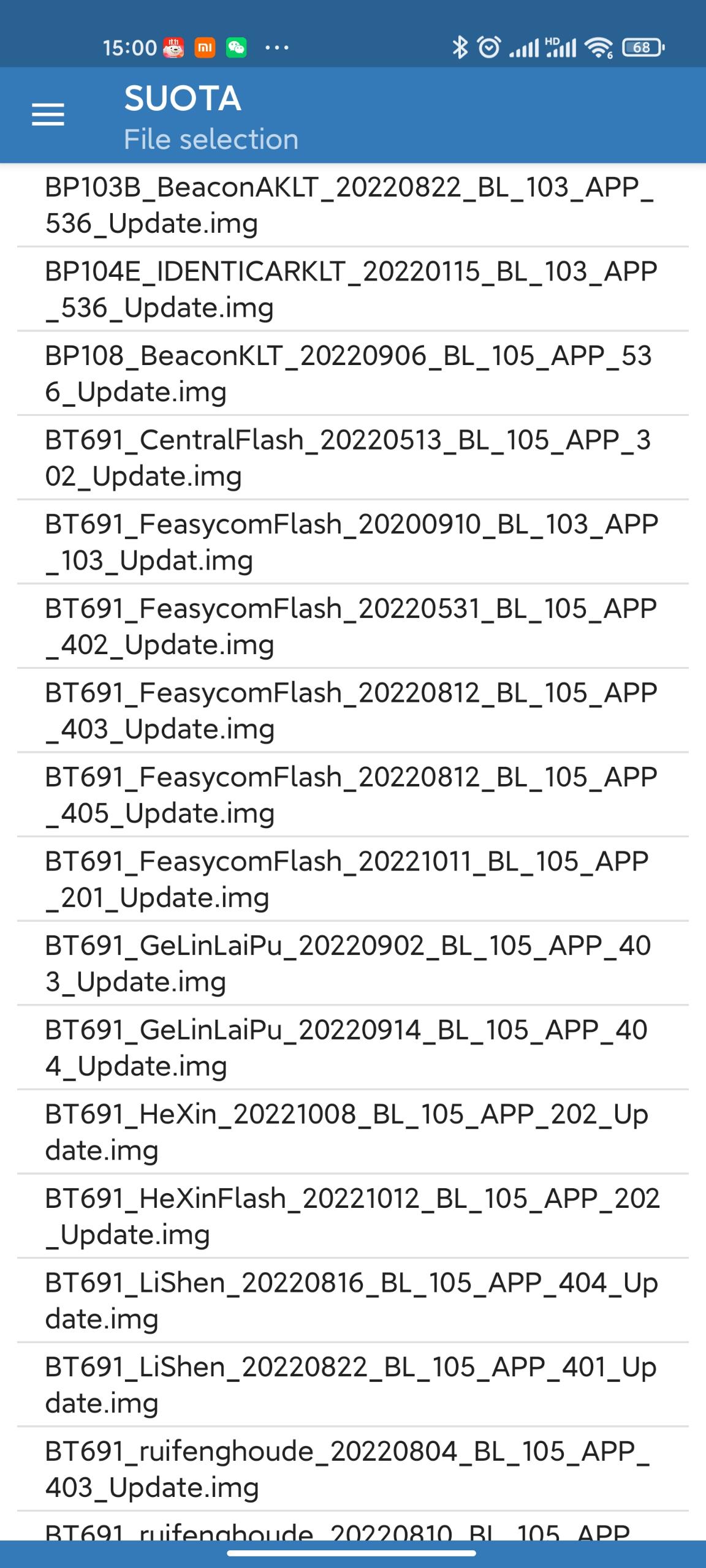Choose BT691_FeasycomFlash_20220531 APP_402 file
Viewport: 706px width, 1568px height.
(349, 626)
